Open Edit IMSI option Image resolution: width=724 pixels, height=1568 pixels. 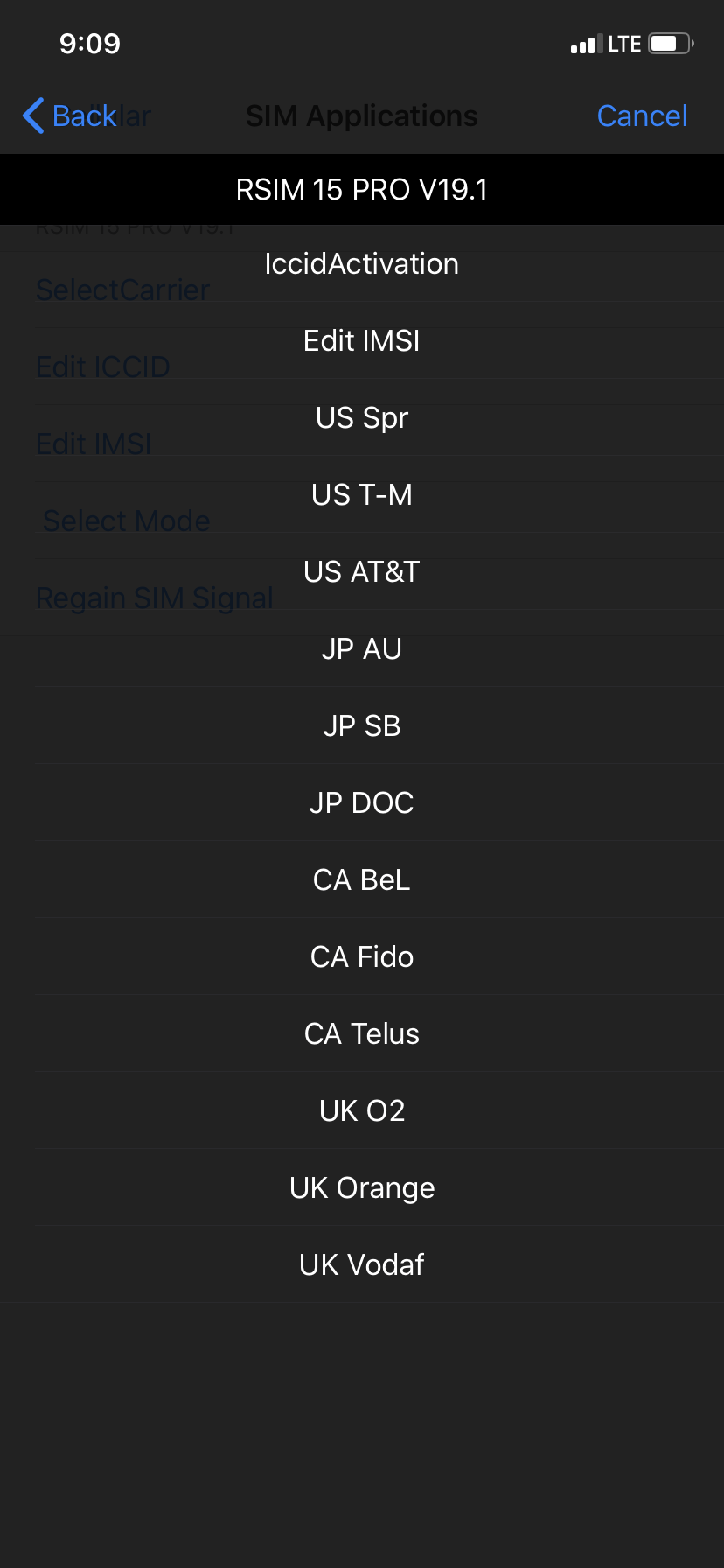(362, 341)
